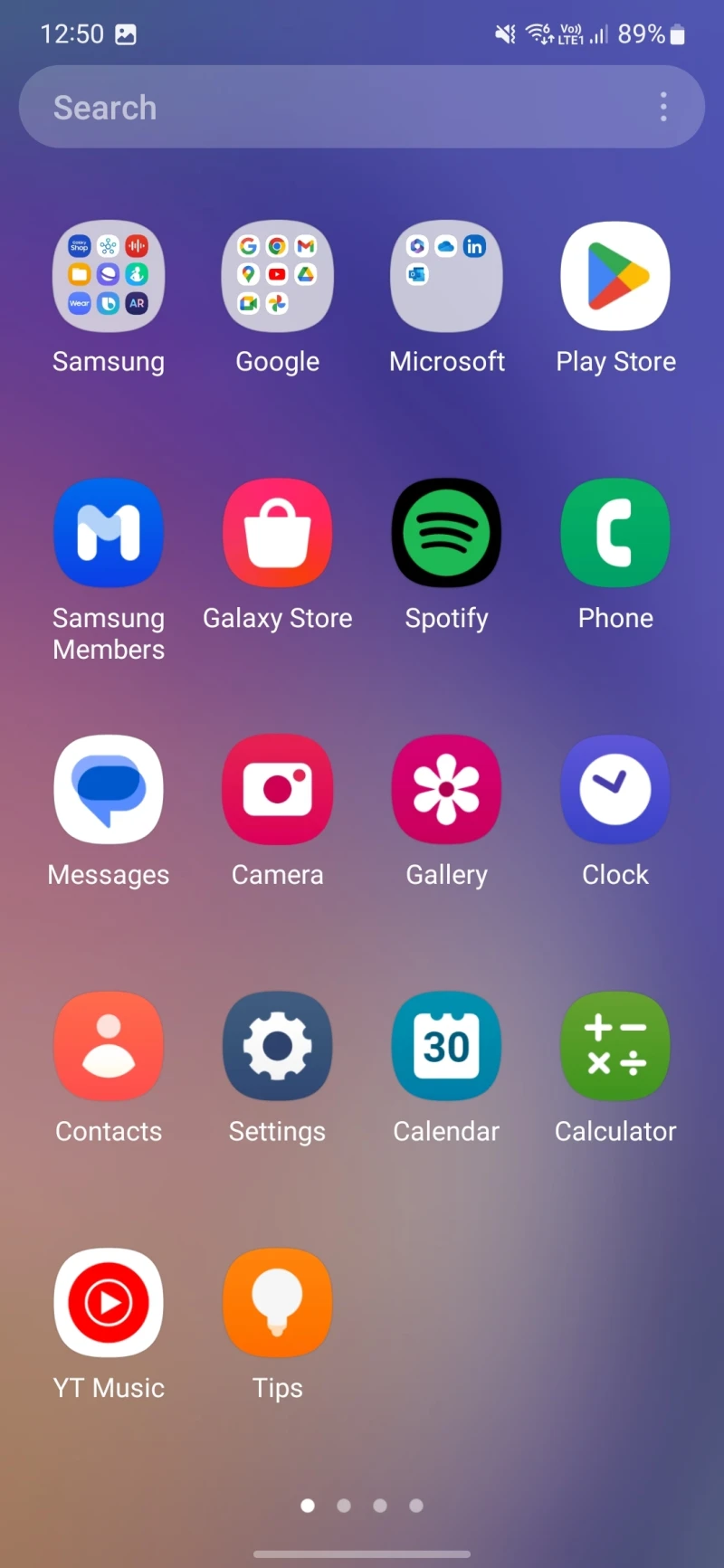724x1568 pixels.
Task: Open YT Music
Action: [x=109, y=1302]
